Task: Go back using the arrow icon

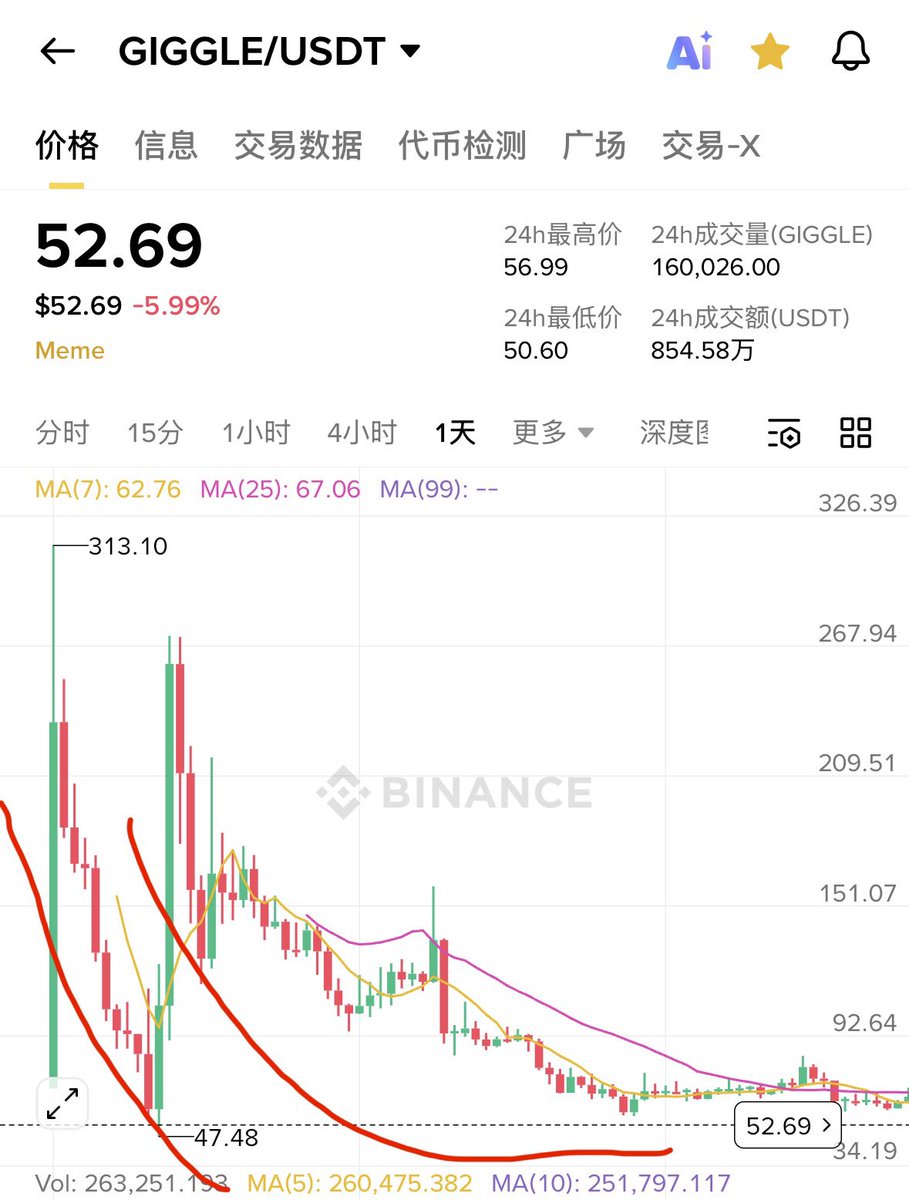Action: [57, 52]
